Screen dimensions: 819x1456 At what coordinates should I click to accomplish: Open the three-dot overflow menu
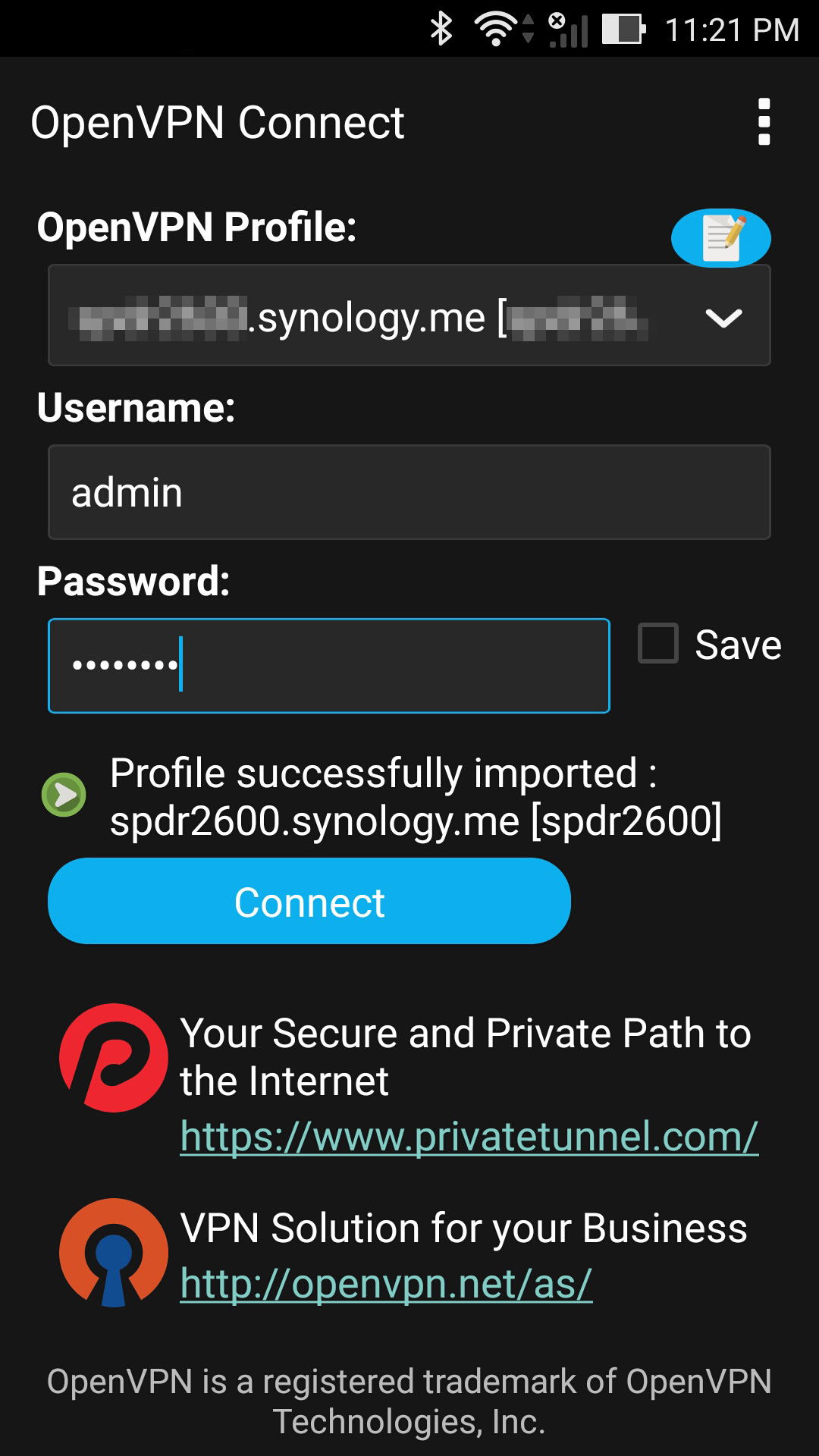[764, 121]
